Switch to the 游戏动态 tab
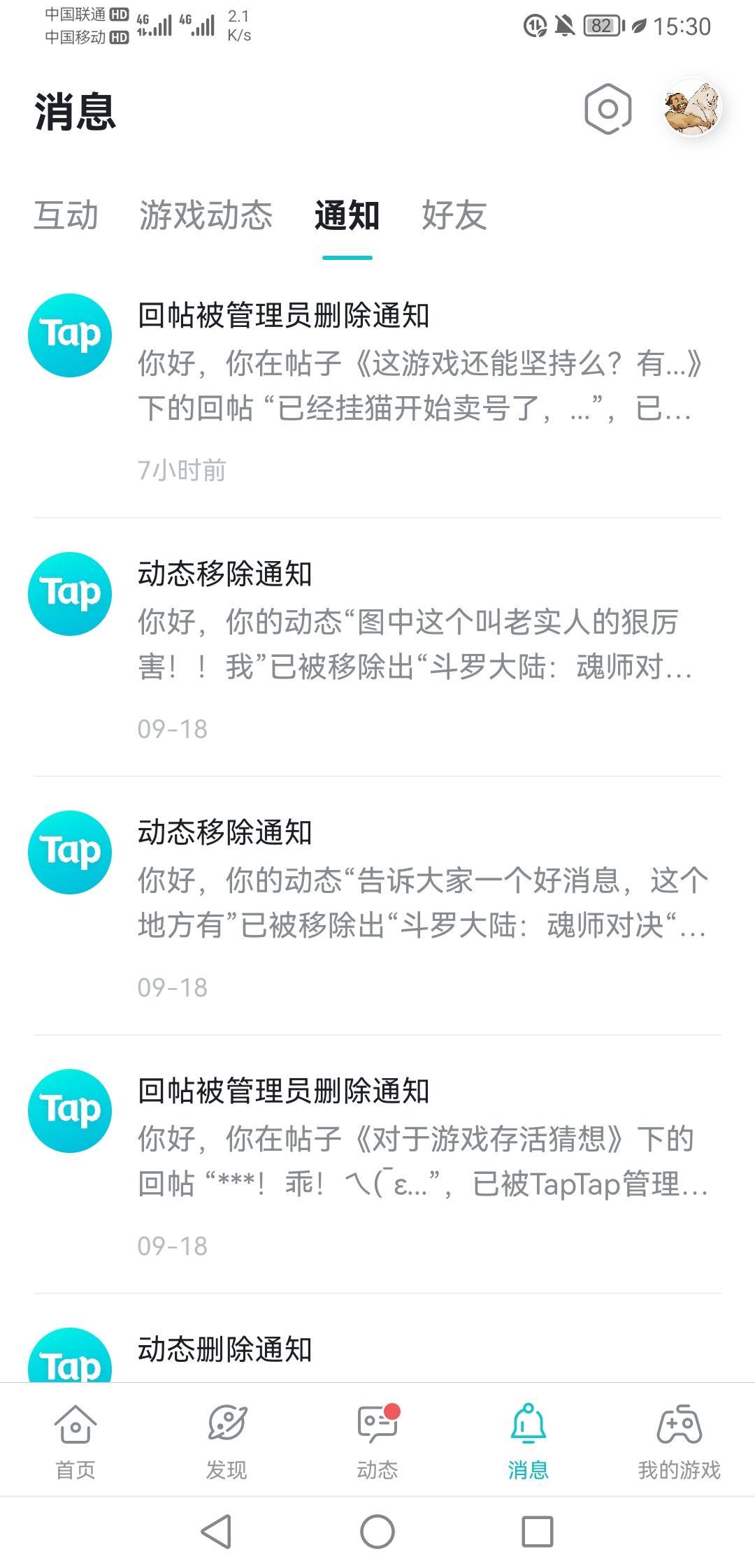Image resolution: width=755 pixels, height=1568 pixels. pos(206,215)
